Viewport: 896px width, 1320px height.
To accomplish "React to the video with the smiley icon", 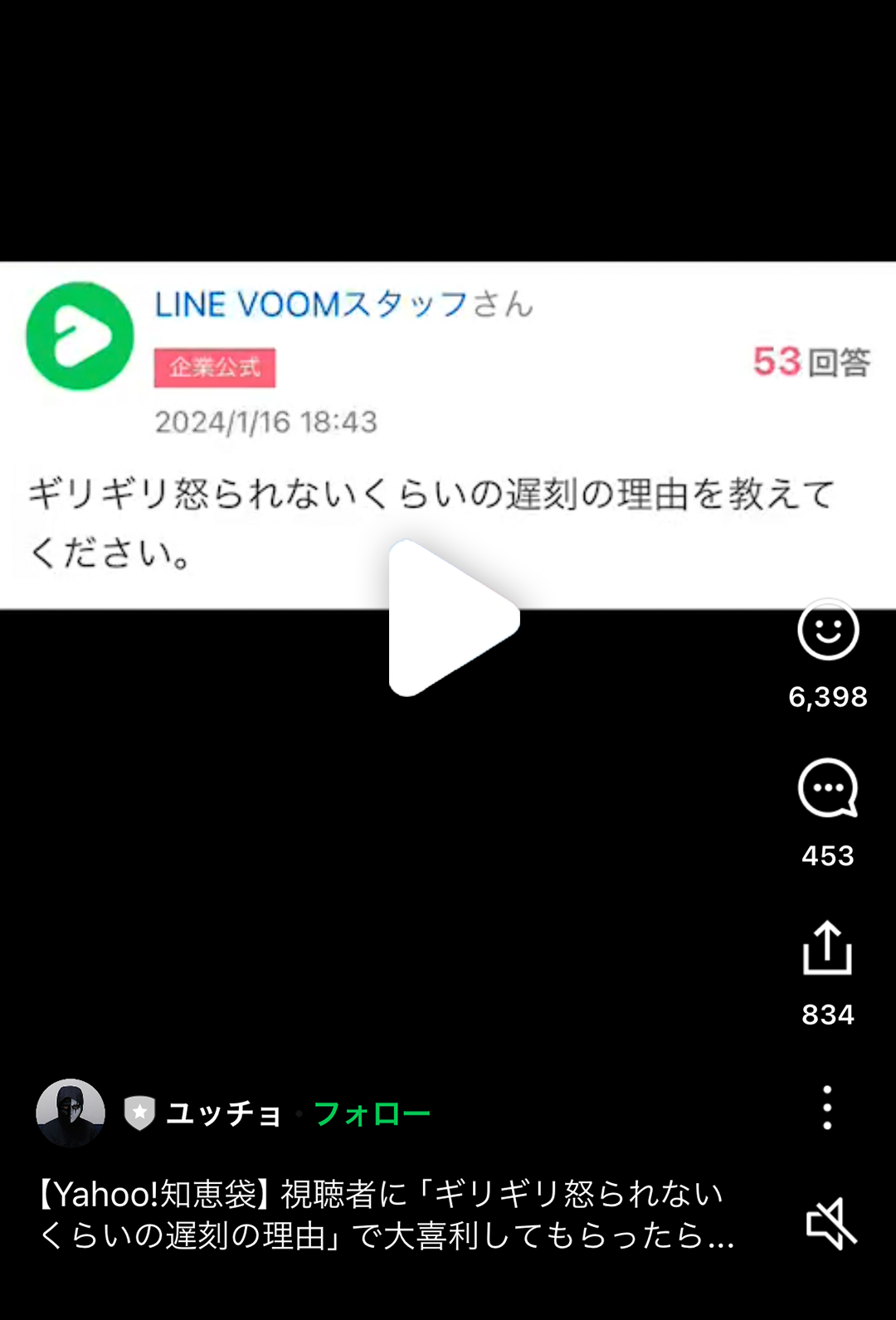I will (827, 631).
